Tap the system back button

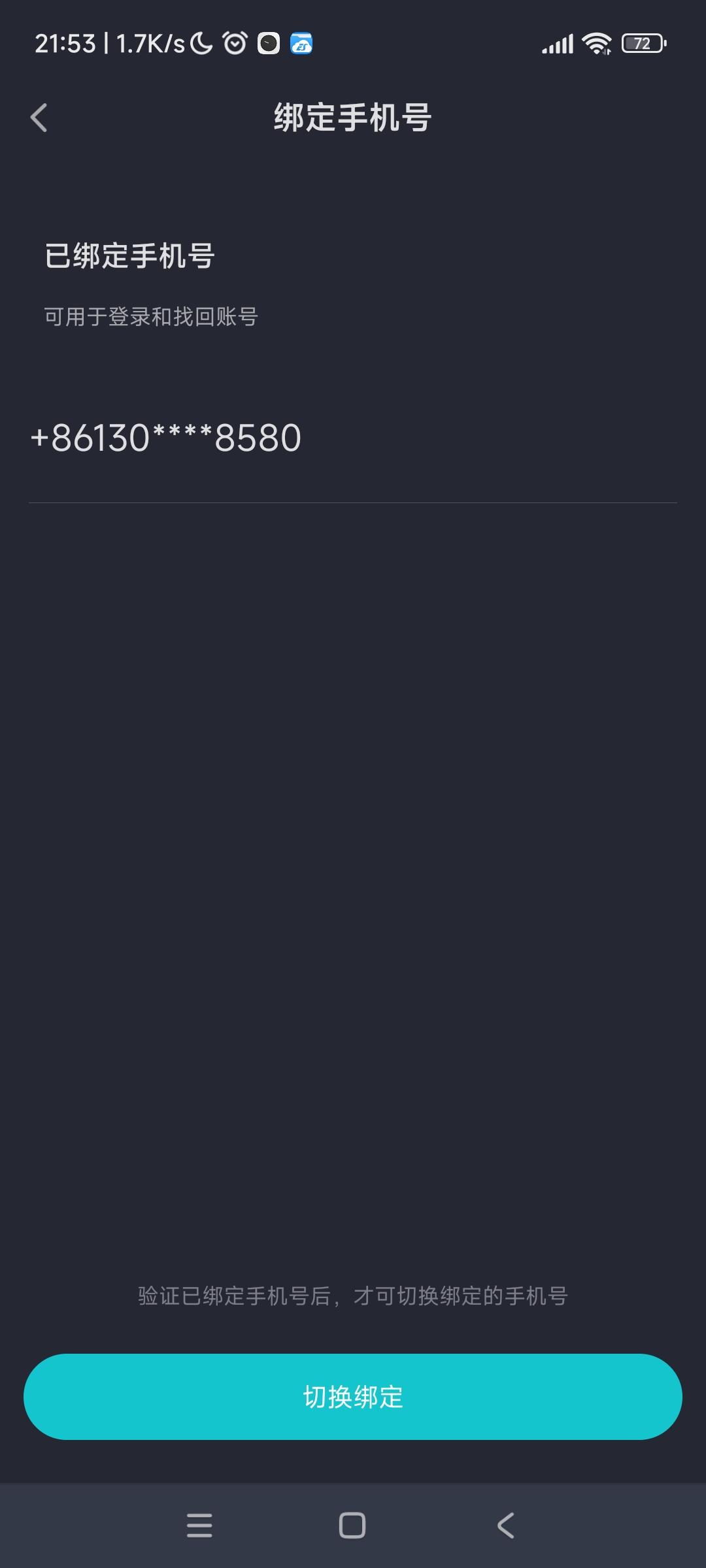505,1526
